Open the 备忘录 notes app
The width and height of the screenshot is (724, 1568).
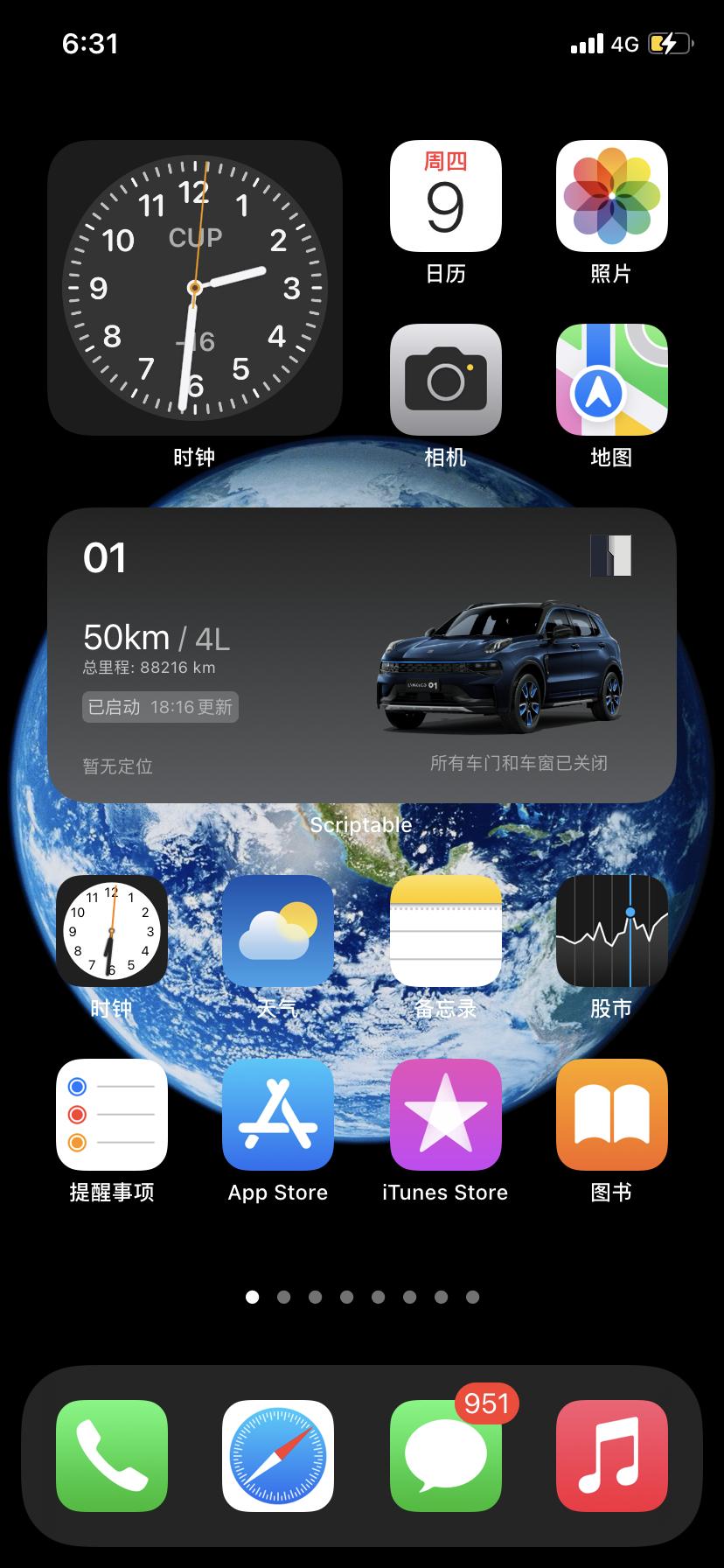click(445, 931)
